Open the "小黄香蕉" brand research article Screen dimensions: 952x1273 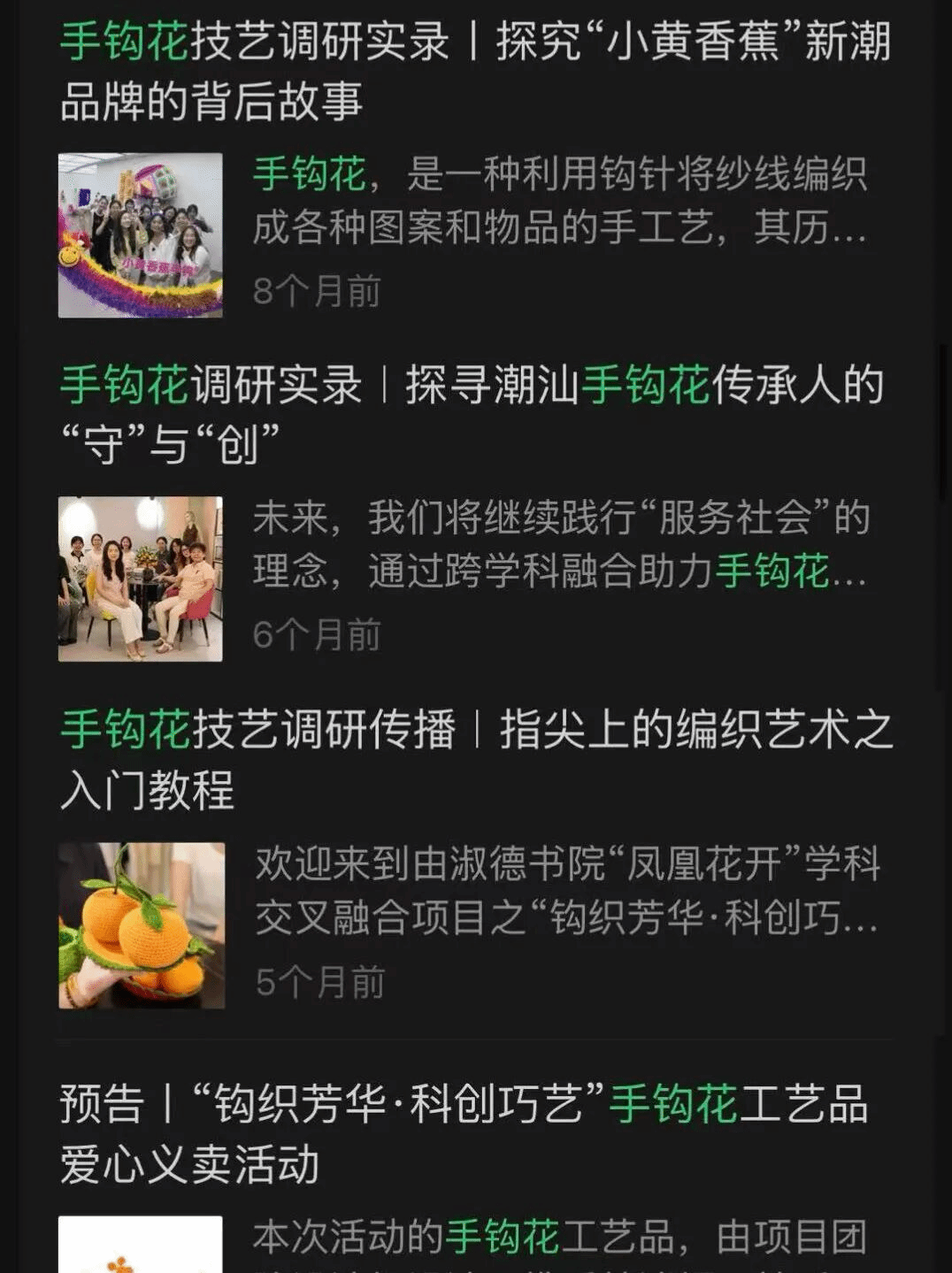click(x=475, y=72)
